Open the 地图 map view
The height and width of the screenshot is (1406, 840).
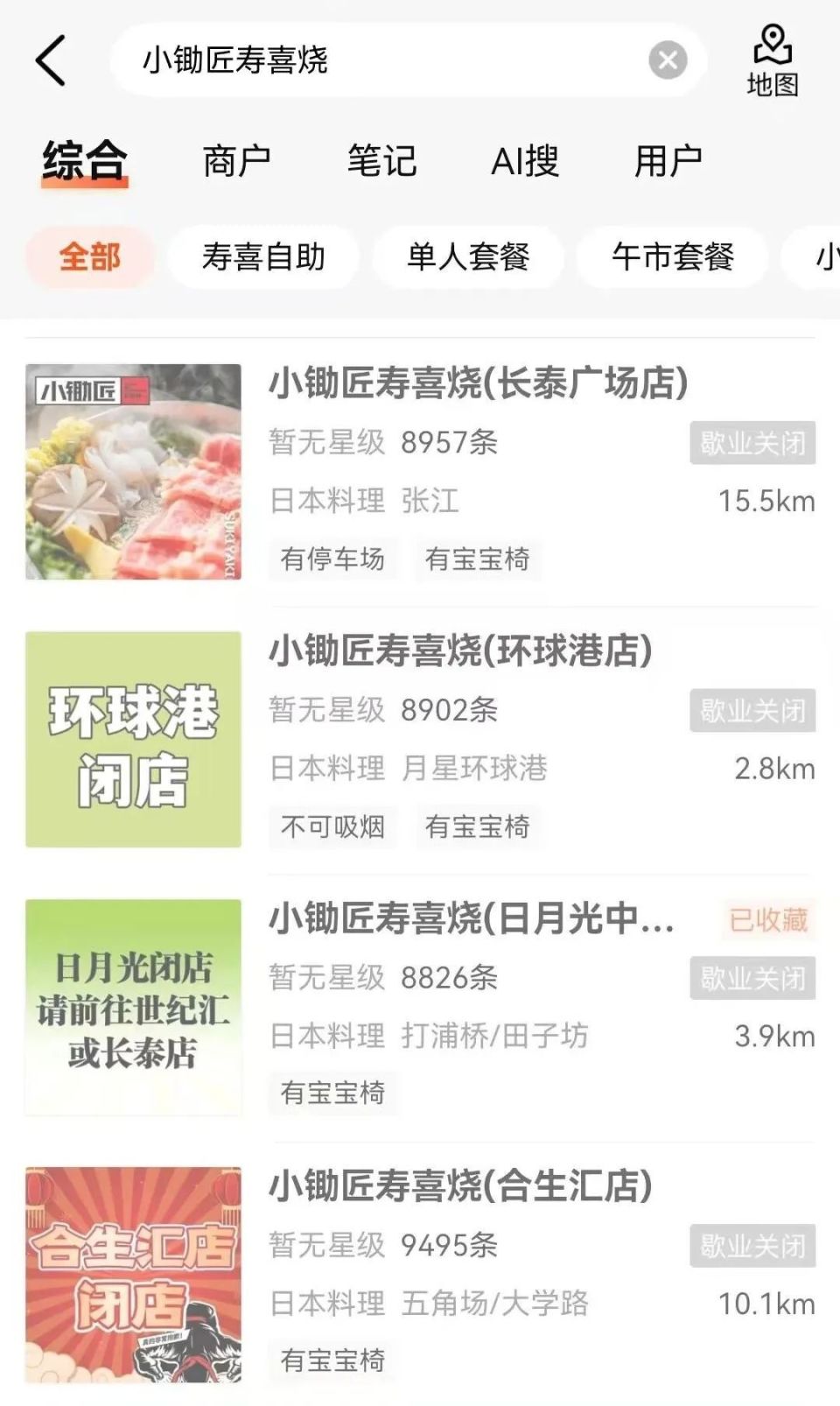773,60
